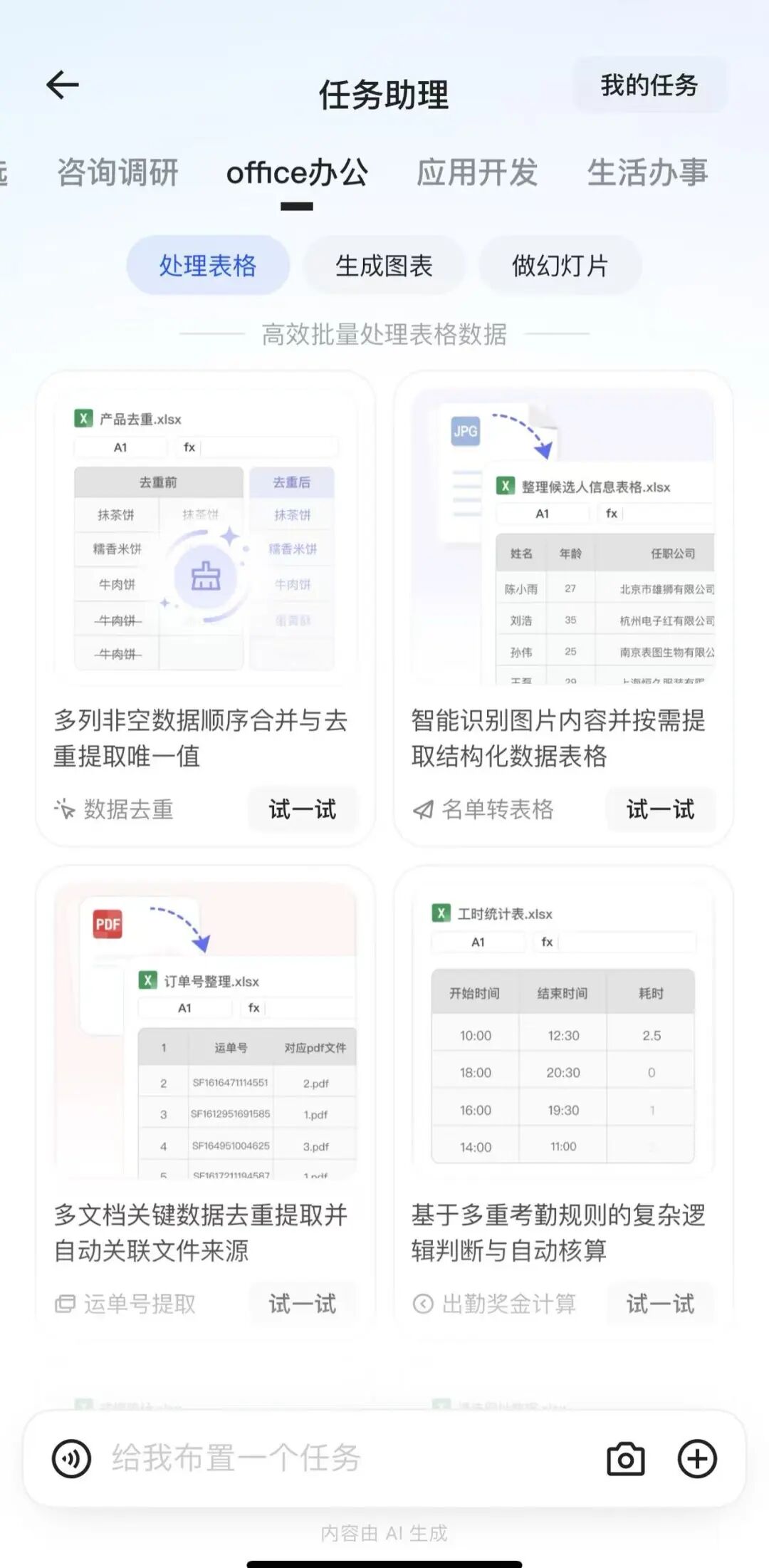
Task: Tap 试一试 for 出勤奖金计算
Action: [660, 1304]
